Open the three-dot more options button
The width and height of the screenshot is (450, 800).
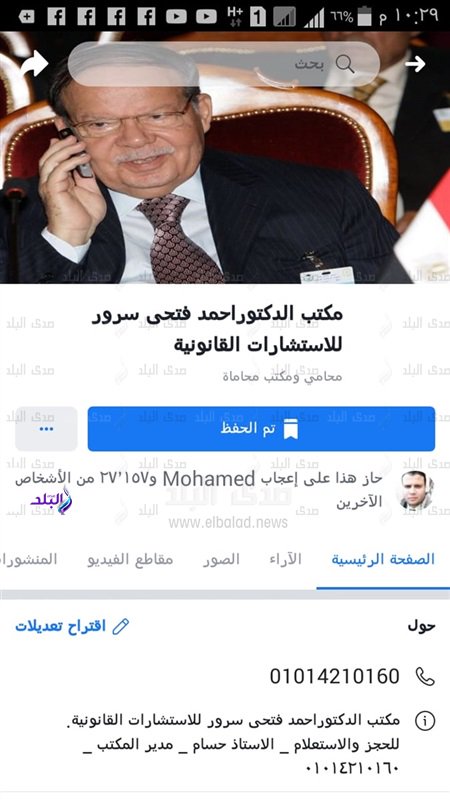click(x=46, y=429)
